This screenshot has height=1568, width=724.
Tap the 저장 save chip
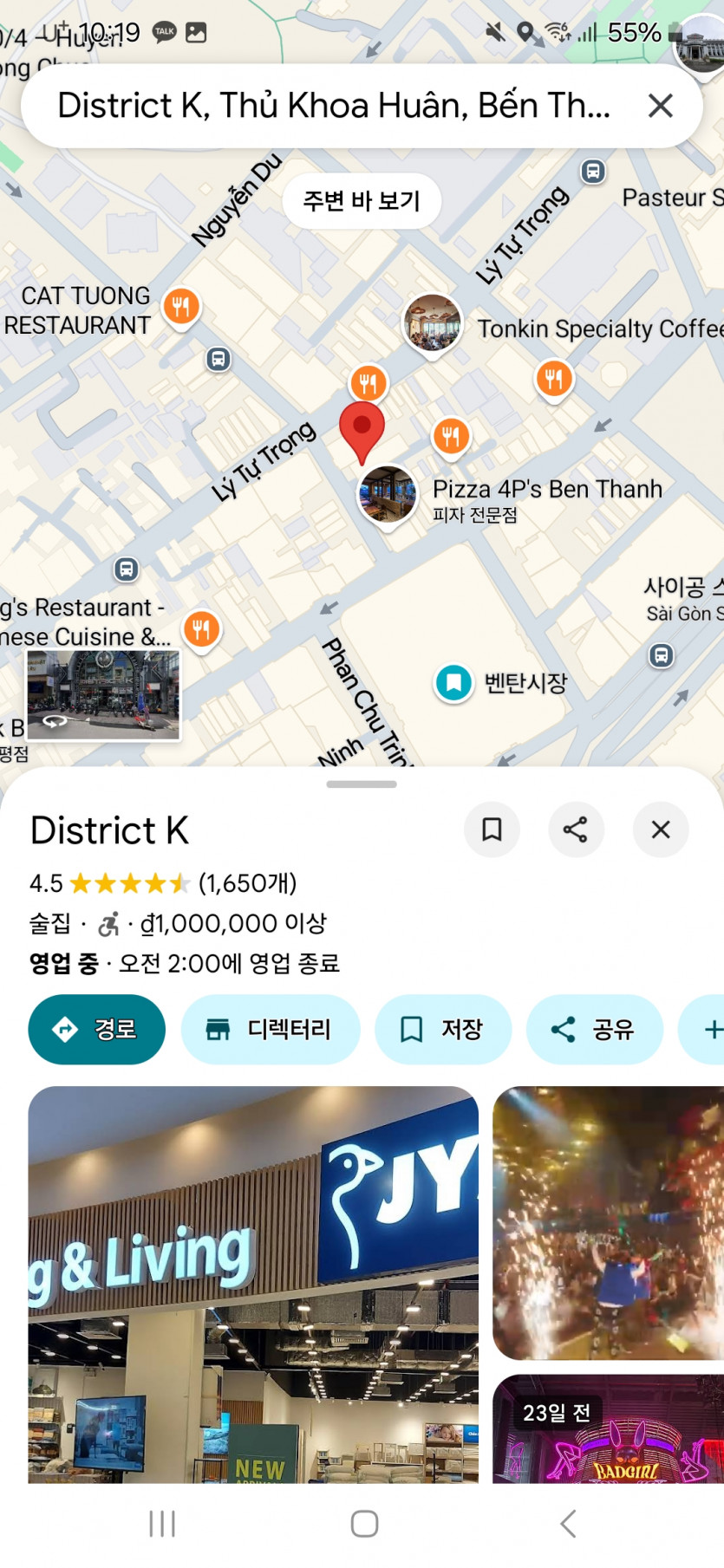pyautogui.click(x=442, y=1029)
